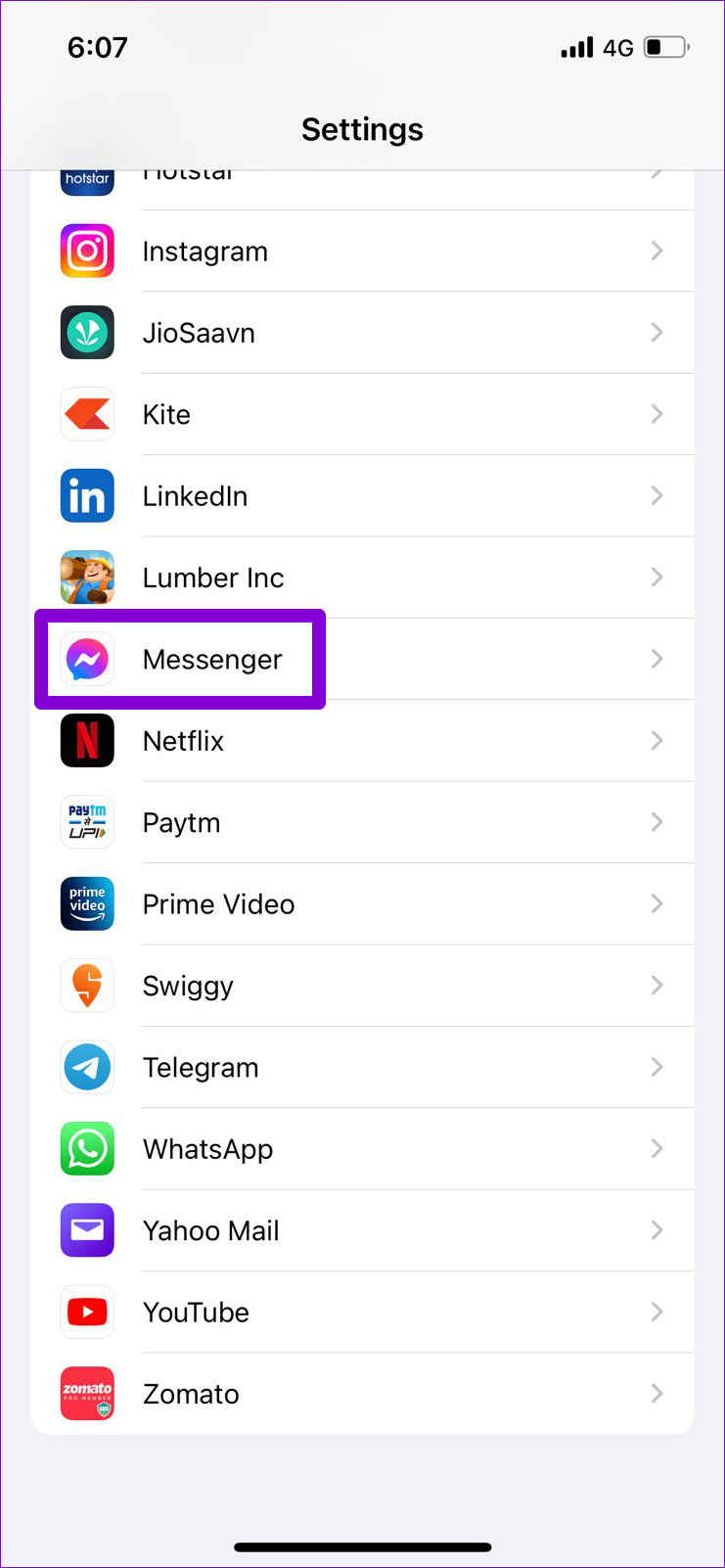
Task: Expand the Netflix row chevron
Action: point(656,741)
